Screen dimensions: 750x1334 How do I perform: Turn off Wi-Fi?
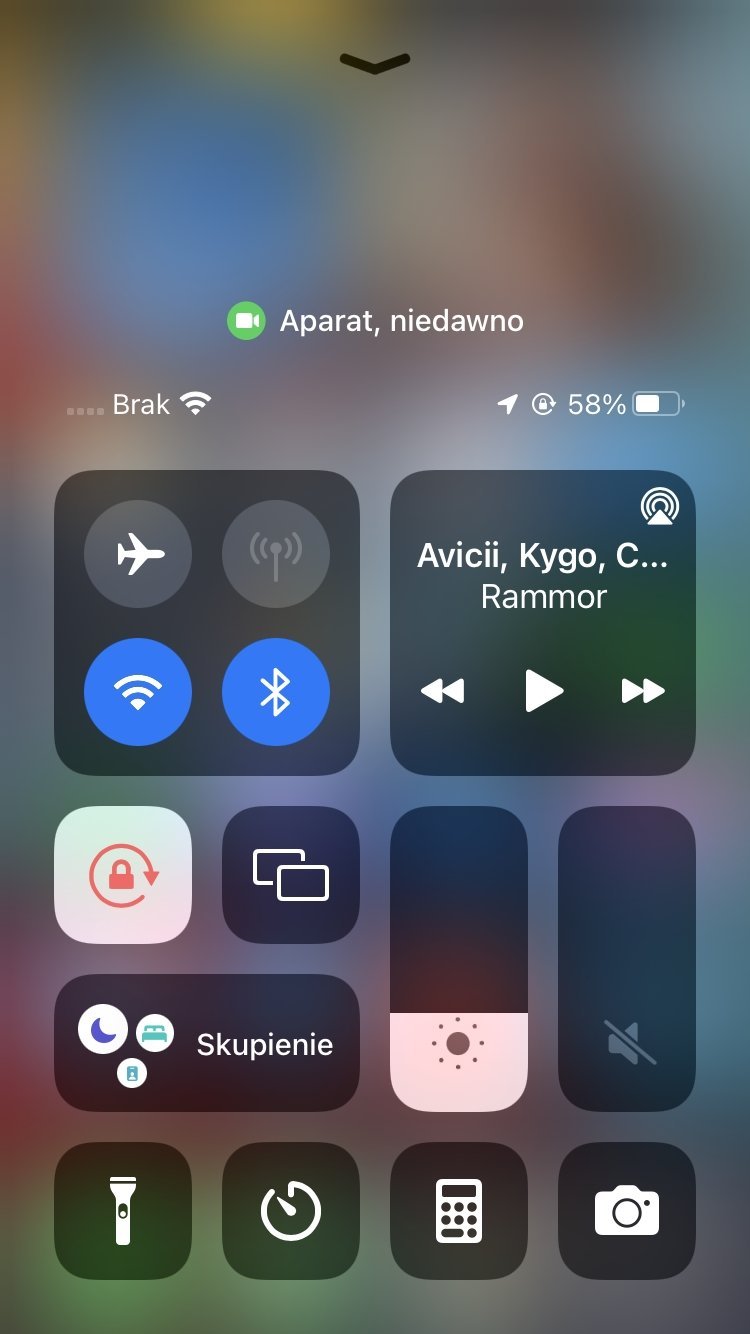click(138, 692)
